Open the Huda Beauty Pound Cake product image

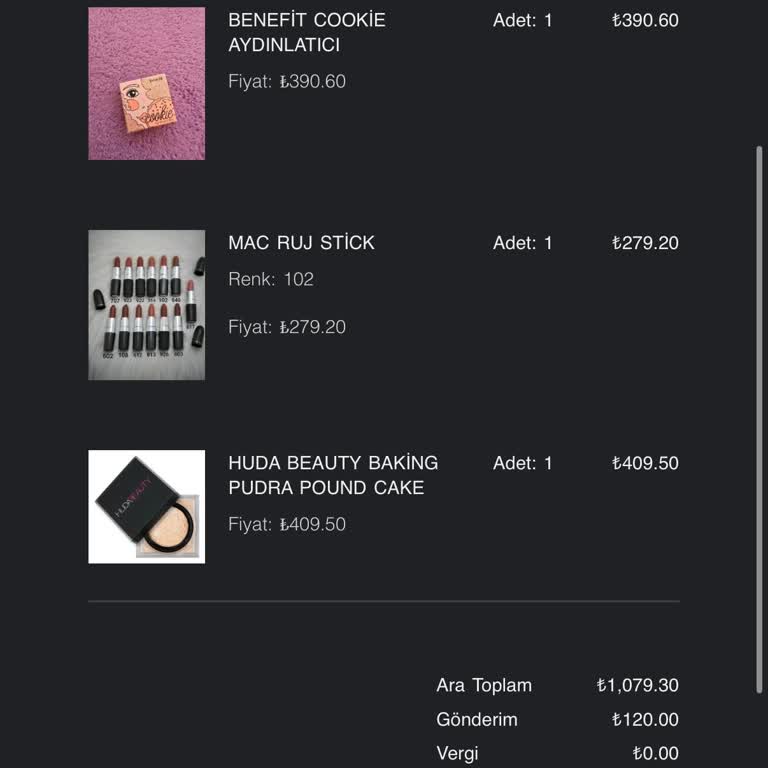146,507
